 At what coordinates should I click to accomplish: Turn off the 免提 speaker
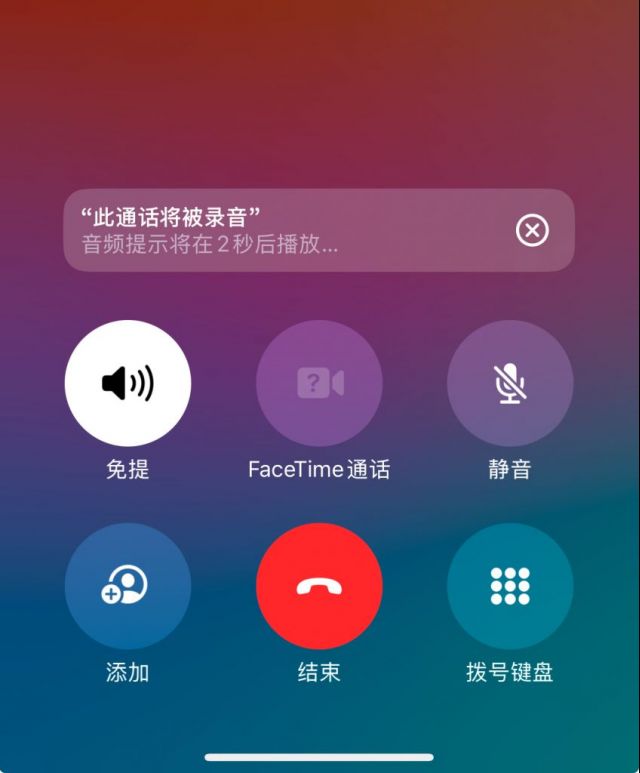127,383
